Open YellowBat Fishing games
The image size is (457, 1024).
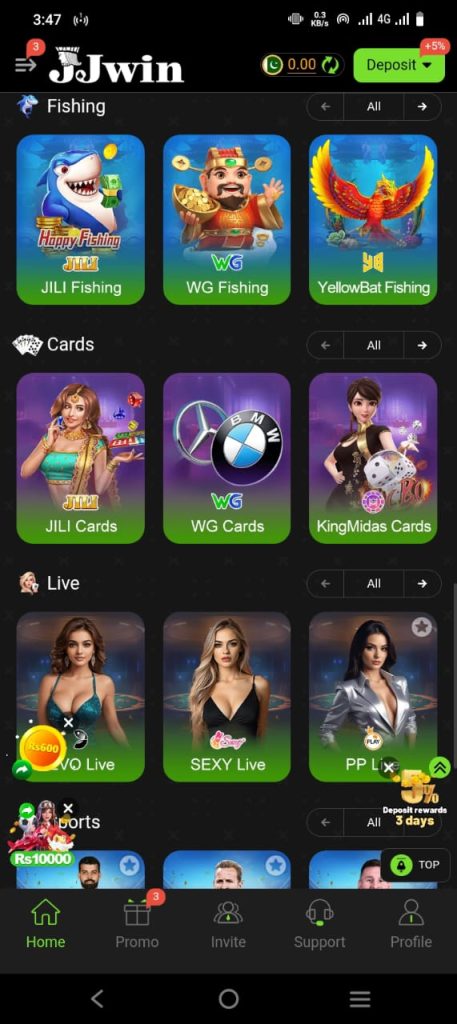[373, 219]
